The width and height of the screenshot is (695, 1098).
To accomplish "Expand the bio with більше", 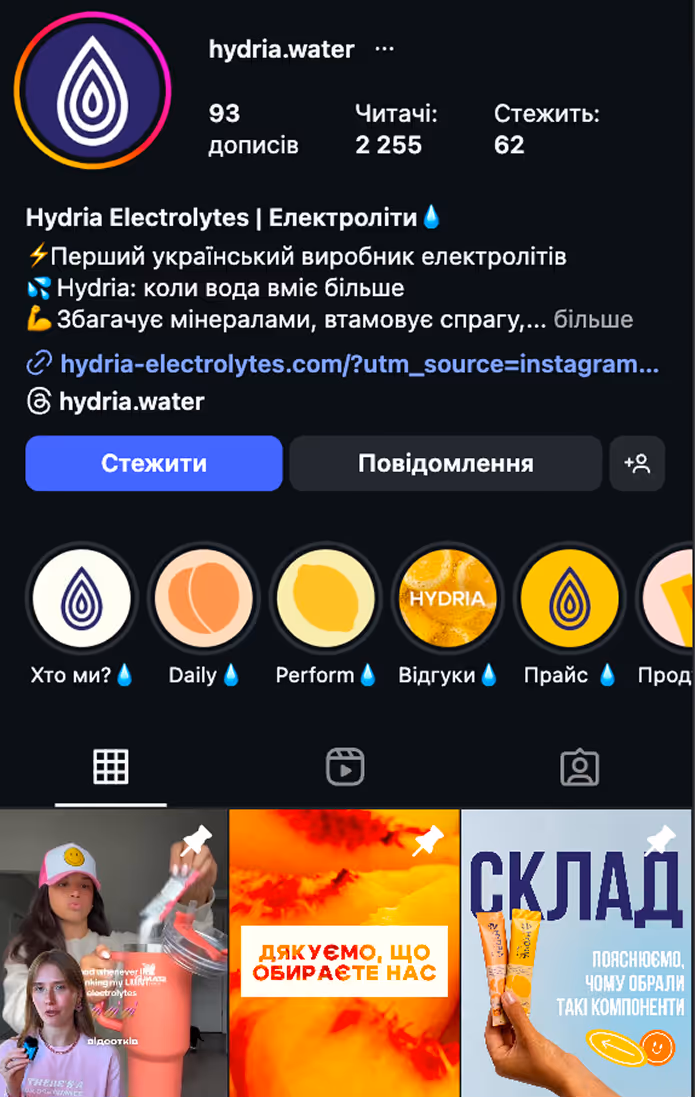I will (593, 320).
